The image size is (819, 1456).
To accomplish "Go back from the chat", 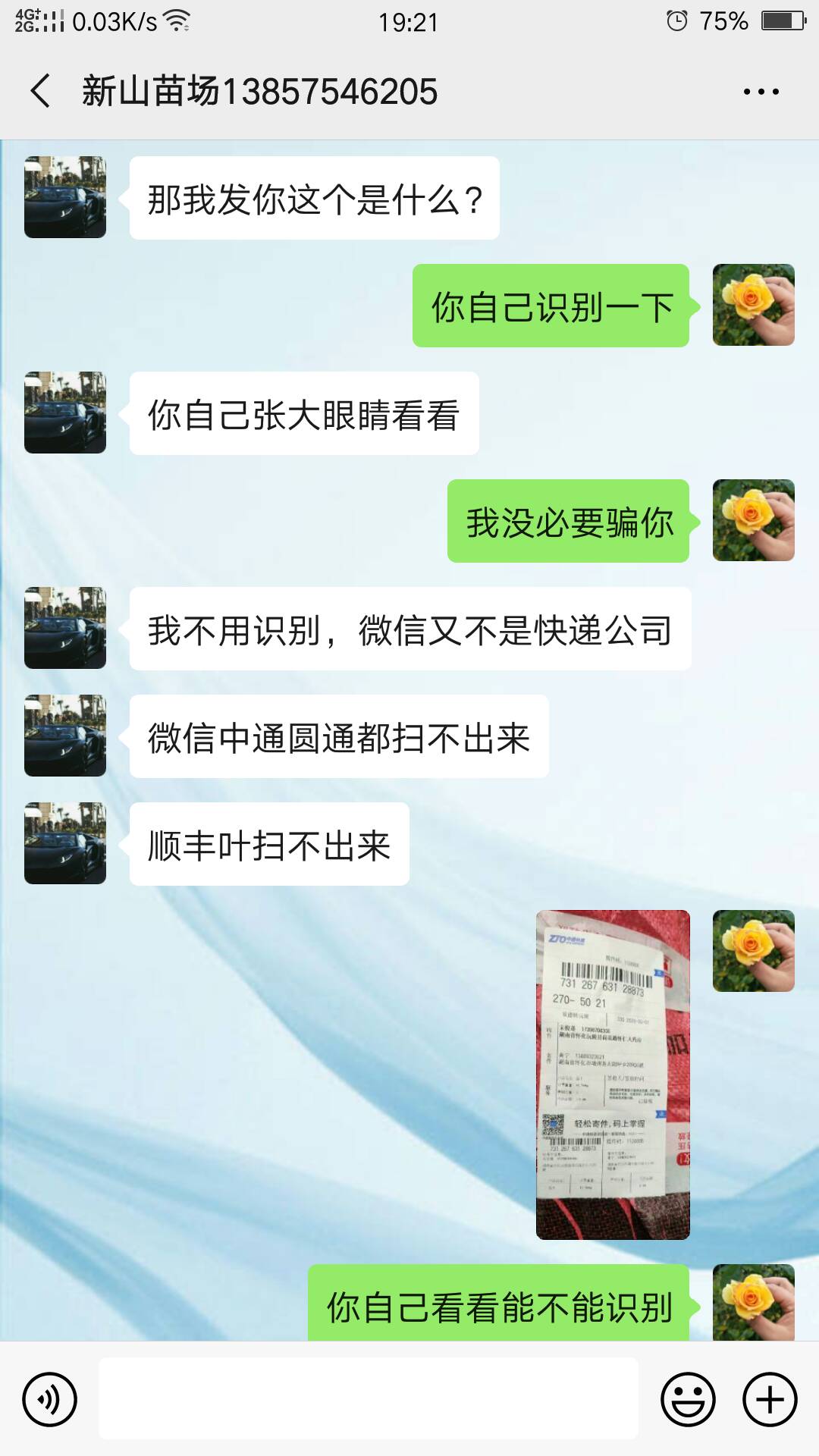I will point(41,91).
